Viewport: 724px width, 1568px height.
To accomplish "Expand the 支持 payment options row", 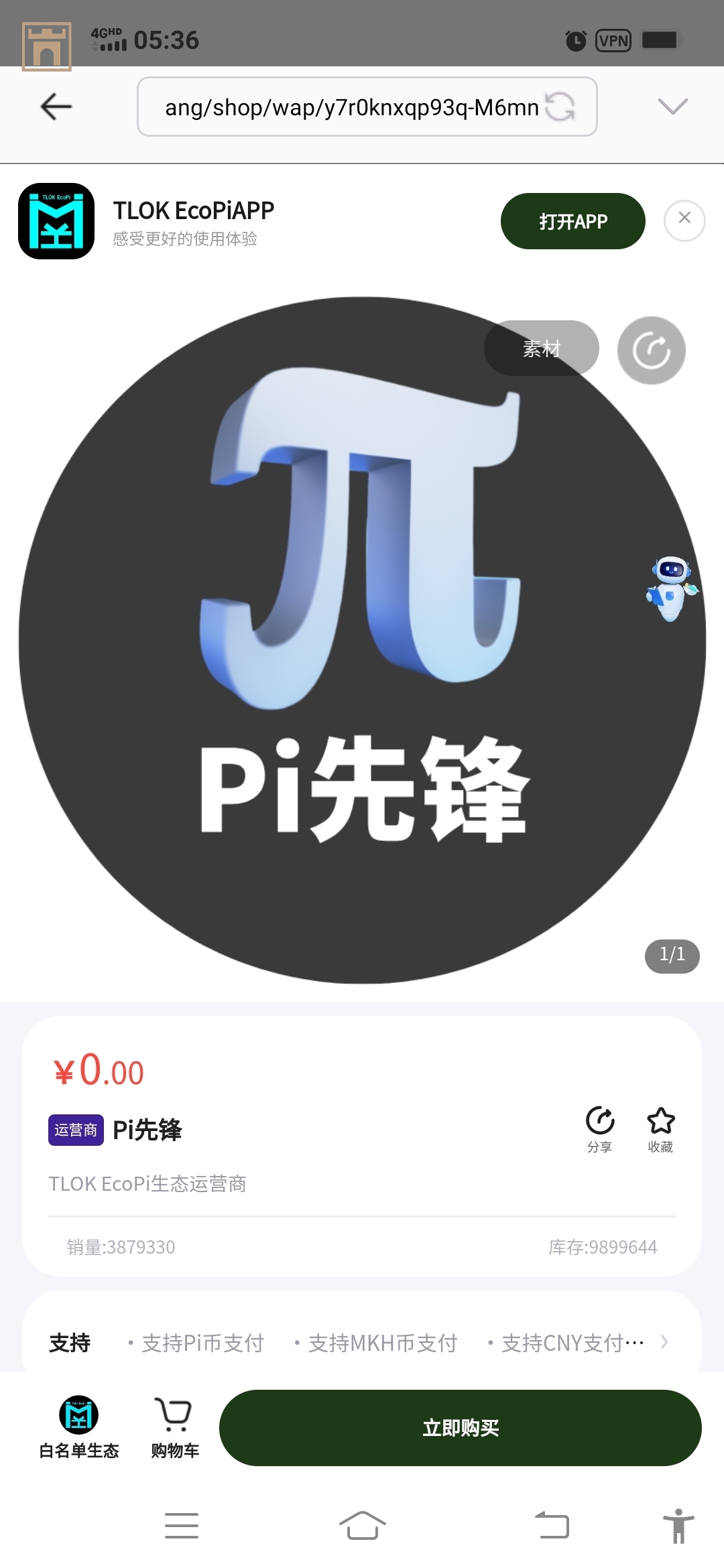I will pos(664,1342).
